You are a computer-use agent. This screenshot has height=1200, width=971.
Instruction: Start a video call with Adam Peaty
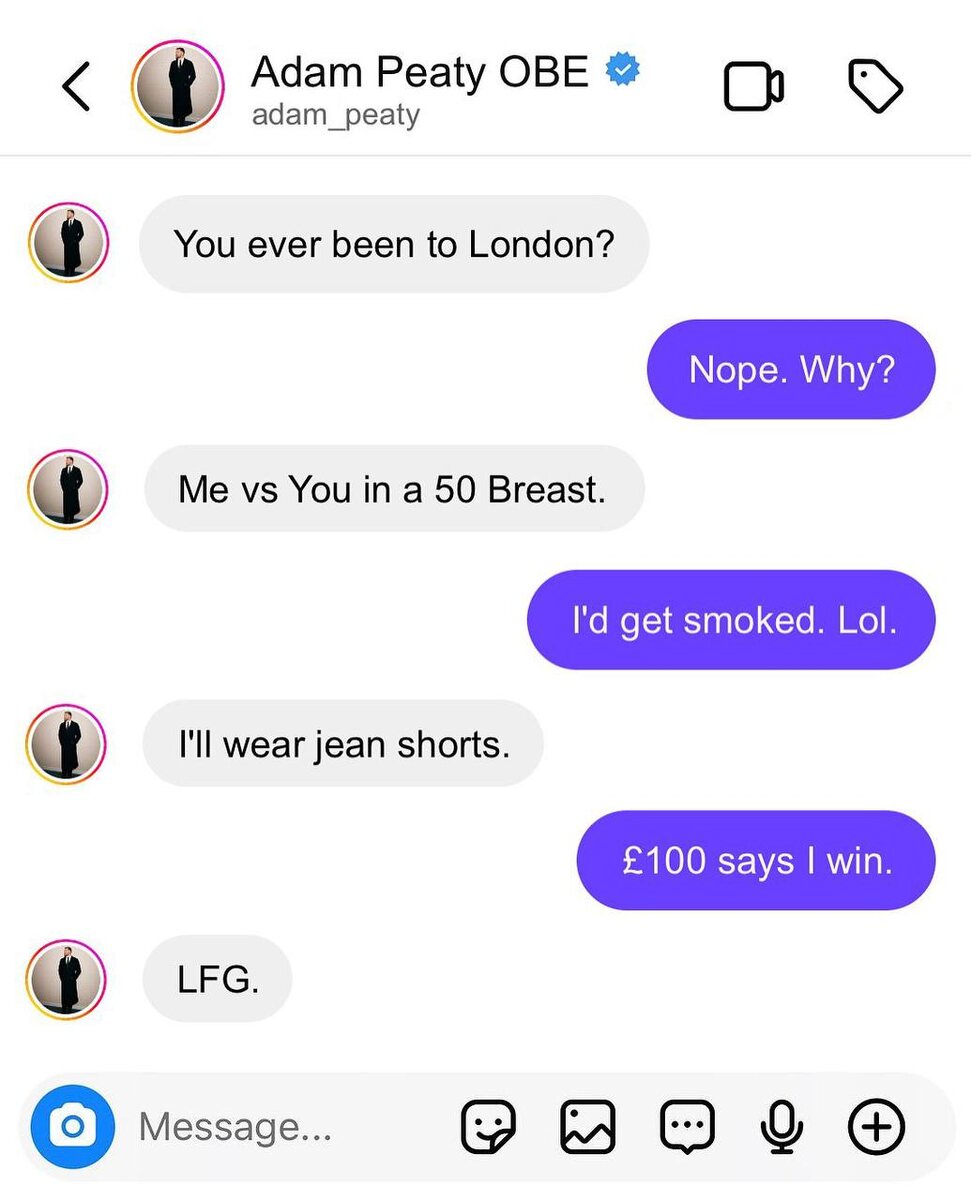tap(752, 86)
